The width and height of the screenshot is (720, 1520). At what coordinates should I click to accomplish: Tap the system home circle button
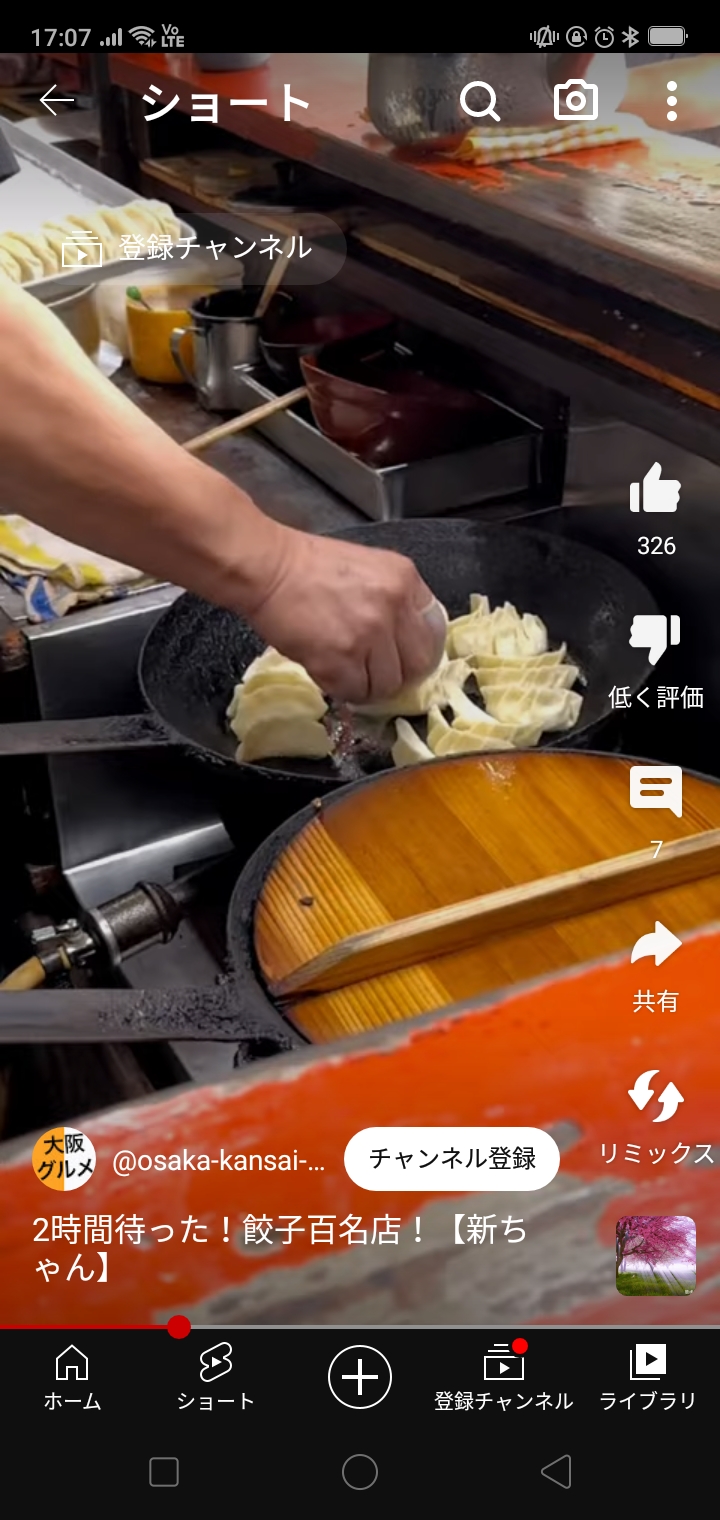tap(360, 1472)
